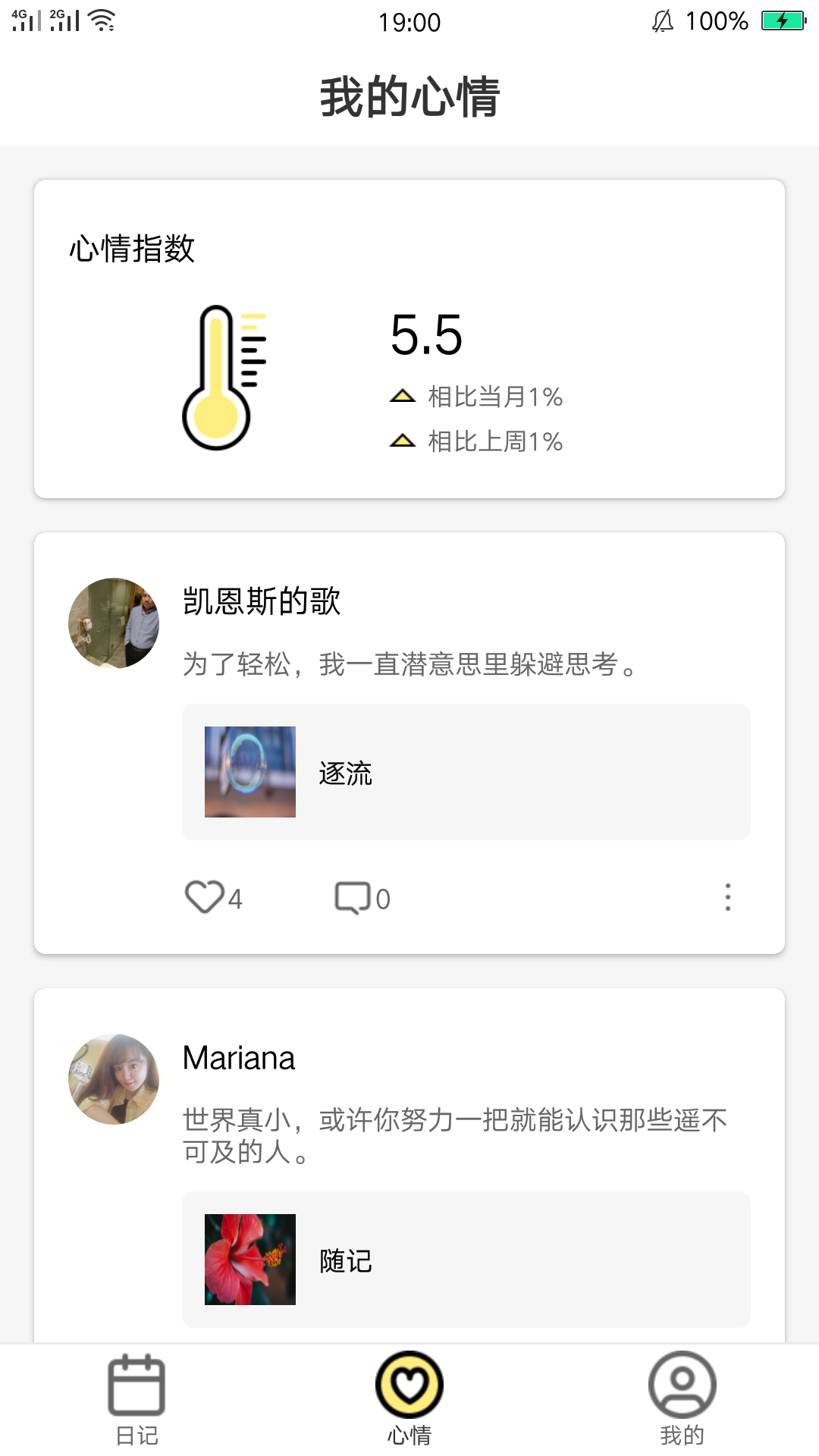Toggle the notification bell in status bar
The image size is (819, 1456).
[661, 22]
